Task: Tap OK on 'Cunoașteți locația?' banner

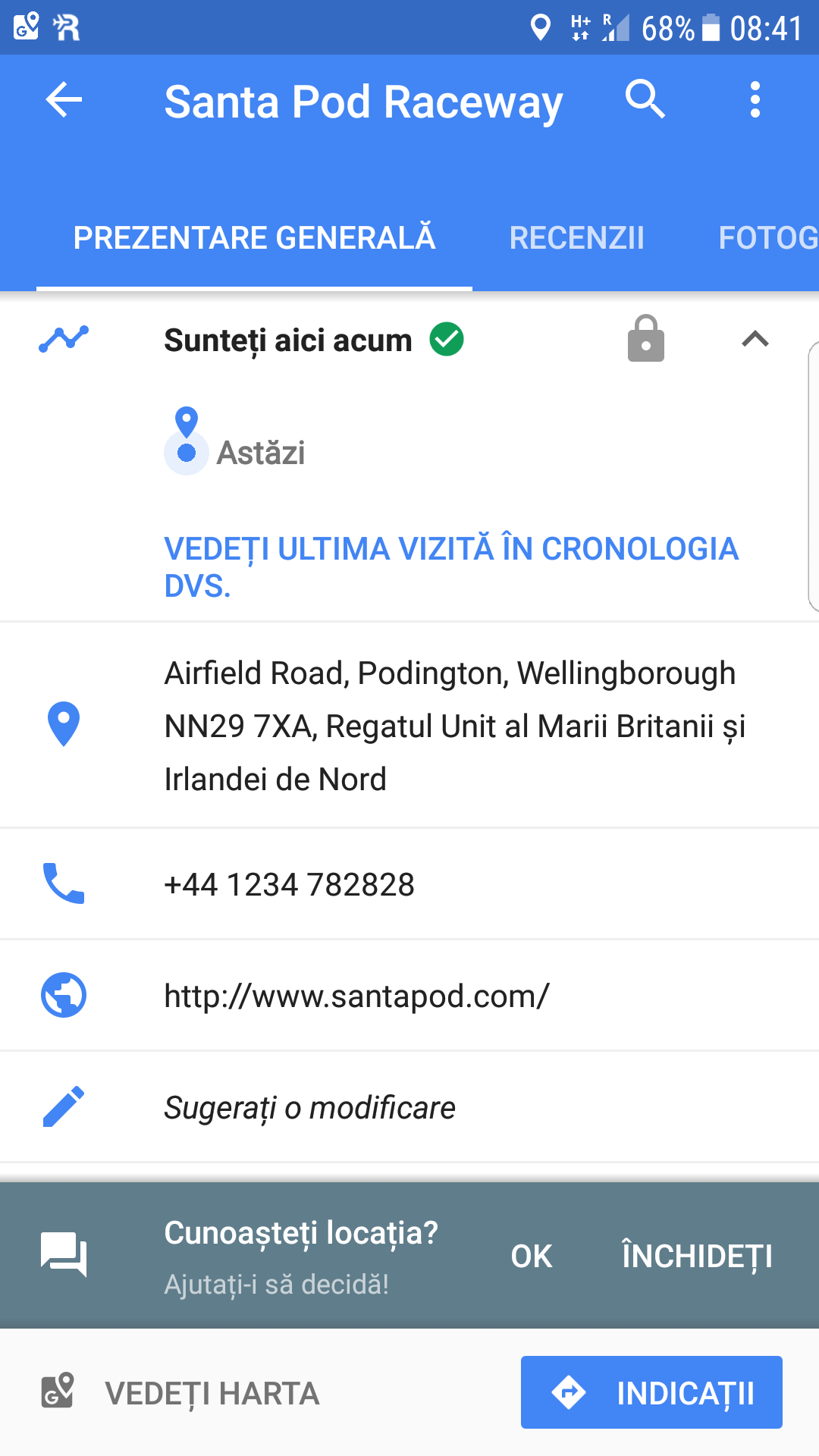Action: coord(531,1257)
